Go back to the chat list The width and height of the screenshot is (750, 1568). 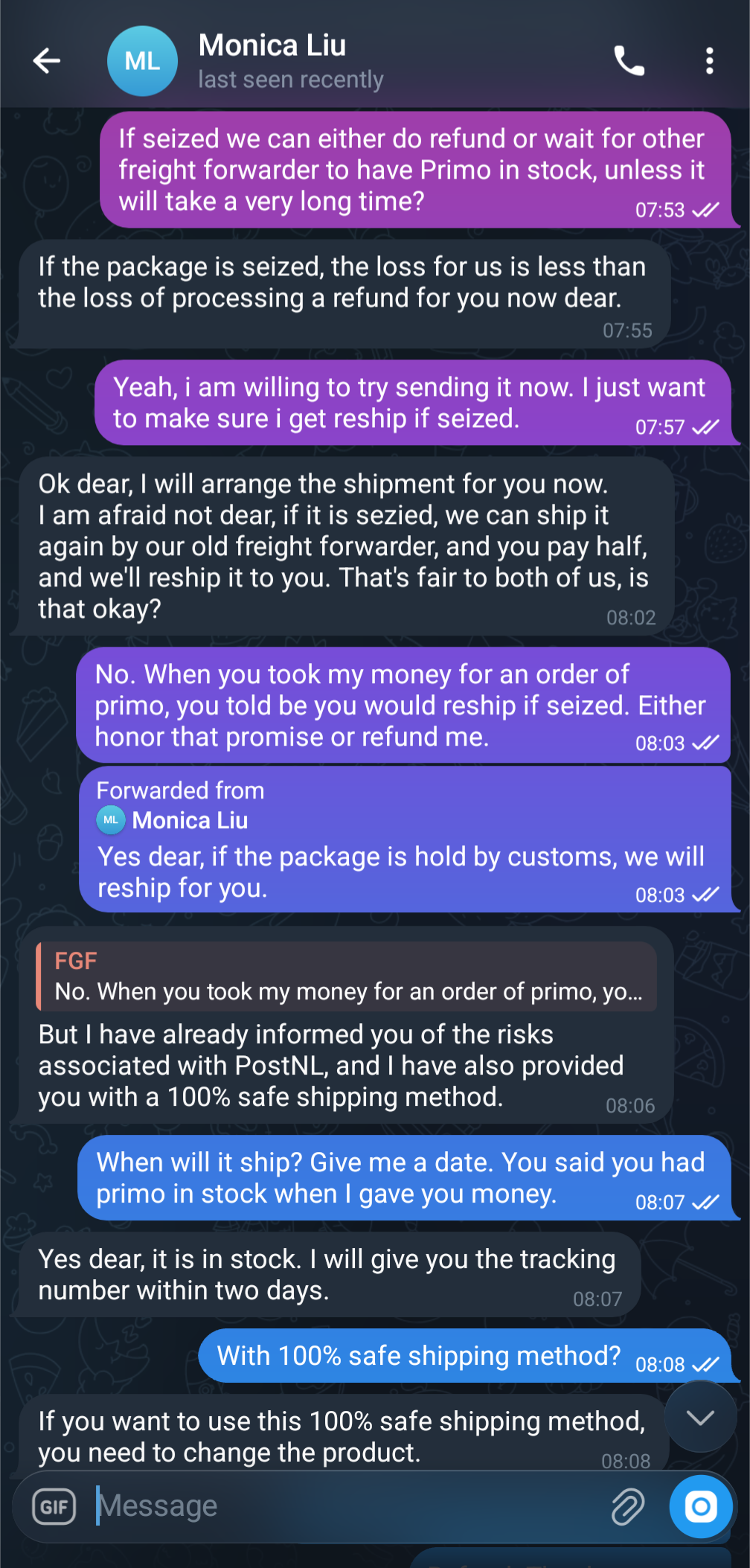pyautogui.click(x=46, y=61)
